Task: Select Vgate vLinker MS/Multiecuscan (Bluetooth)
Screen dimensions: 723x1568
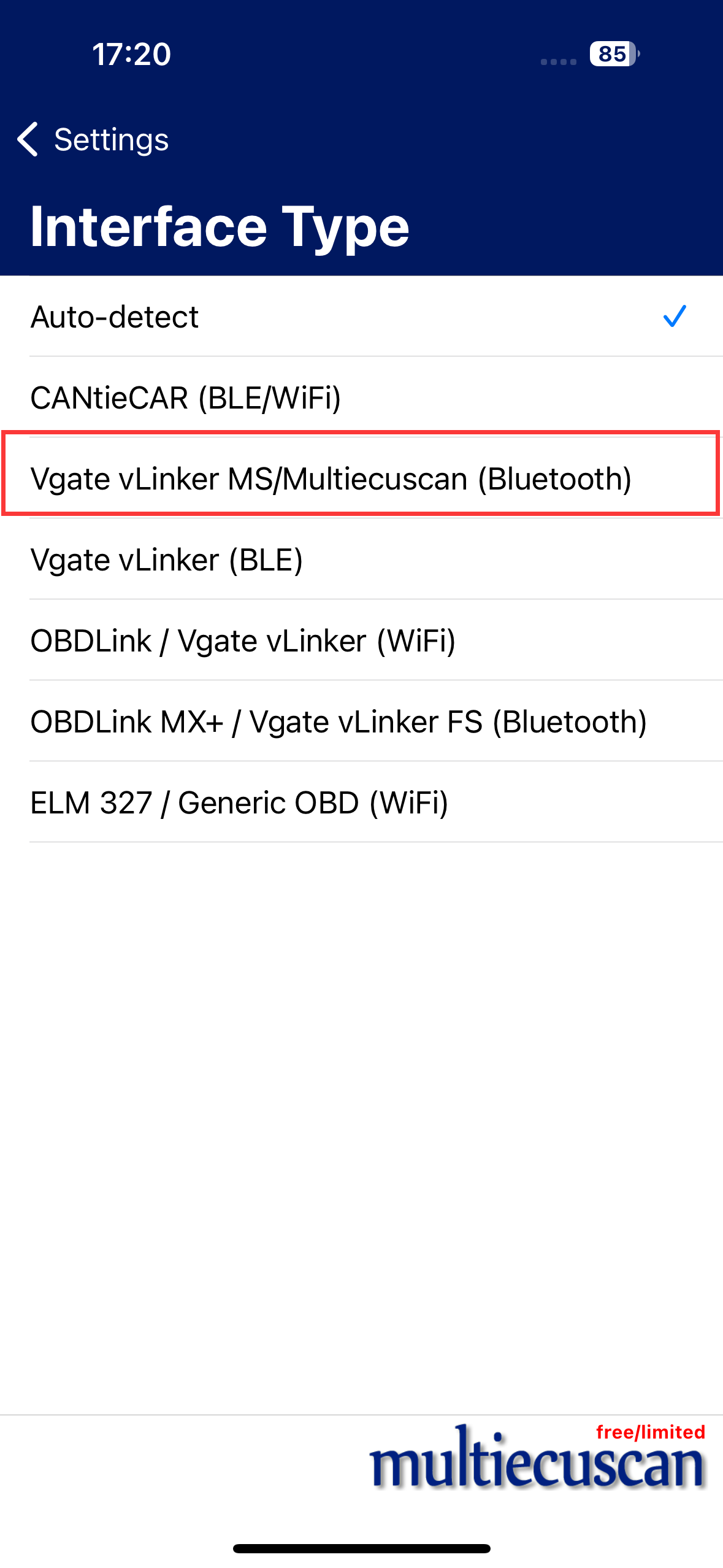Action: 361,478
